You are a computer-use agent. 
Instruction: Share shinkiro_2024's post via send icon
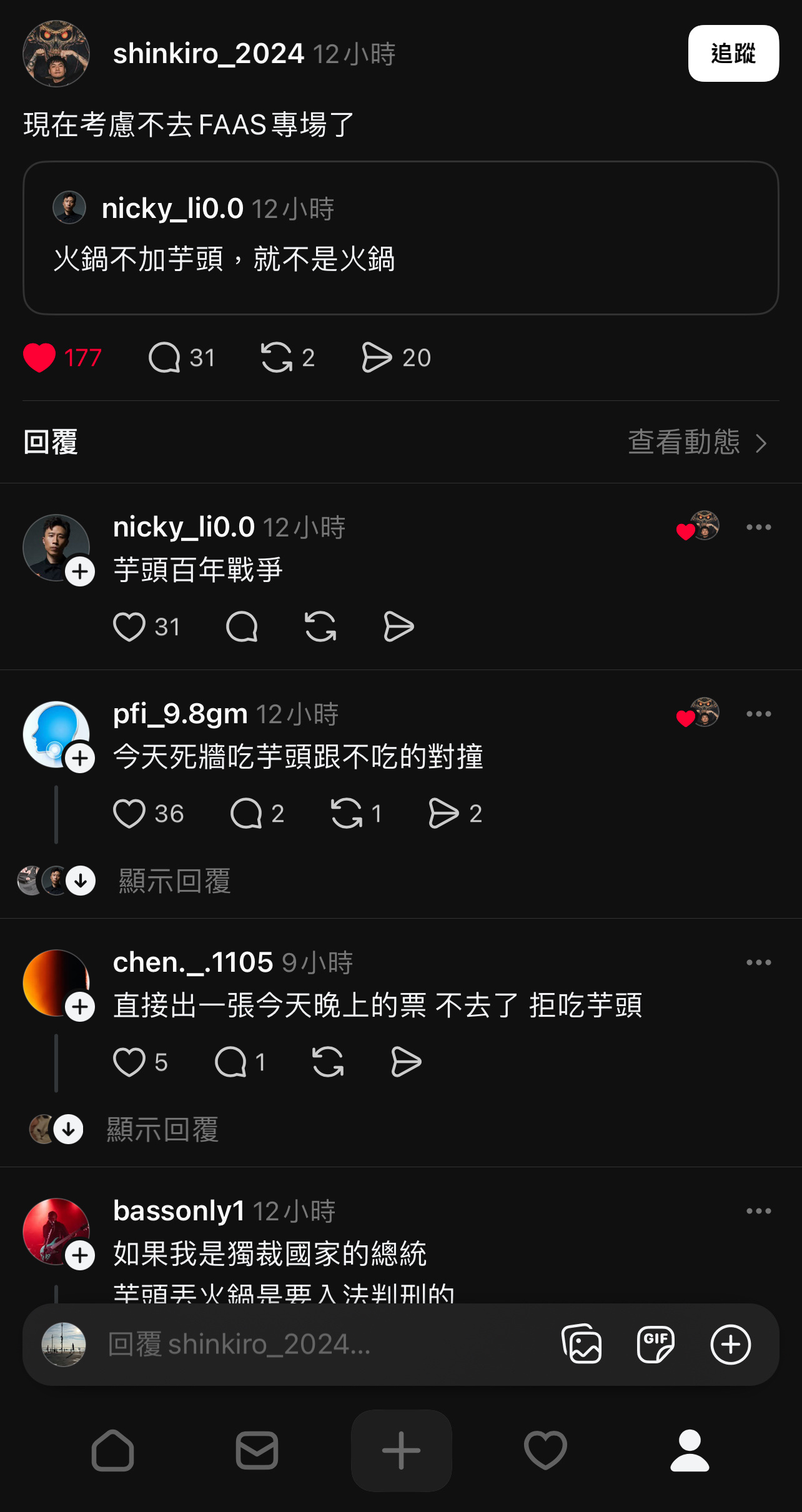click(x=377, y=358)
